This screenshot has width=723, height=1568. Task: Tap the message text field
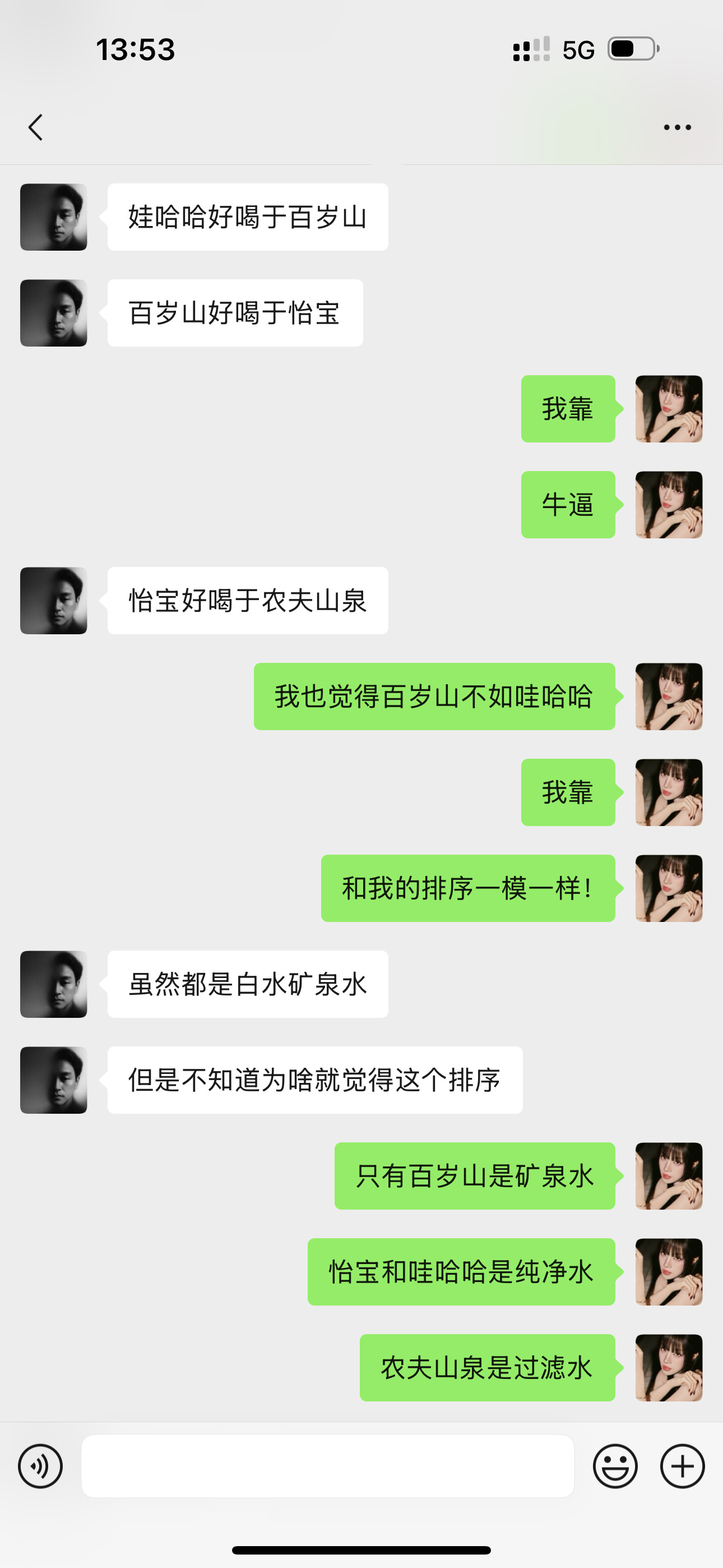[328, 1466]
